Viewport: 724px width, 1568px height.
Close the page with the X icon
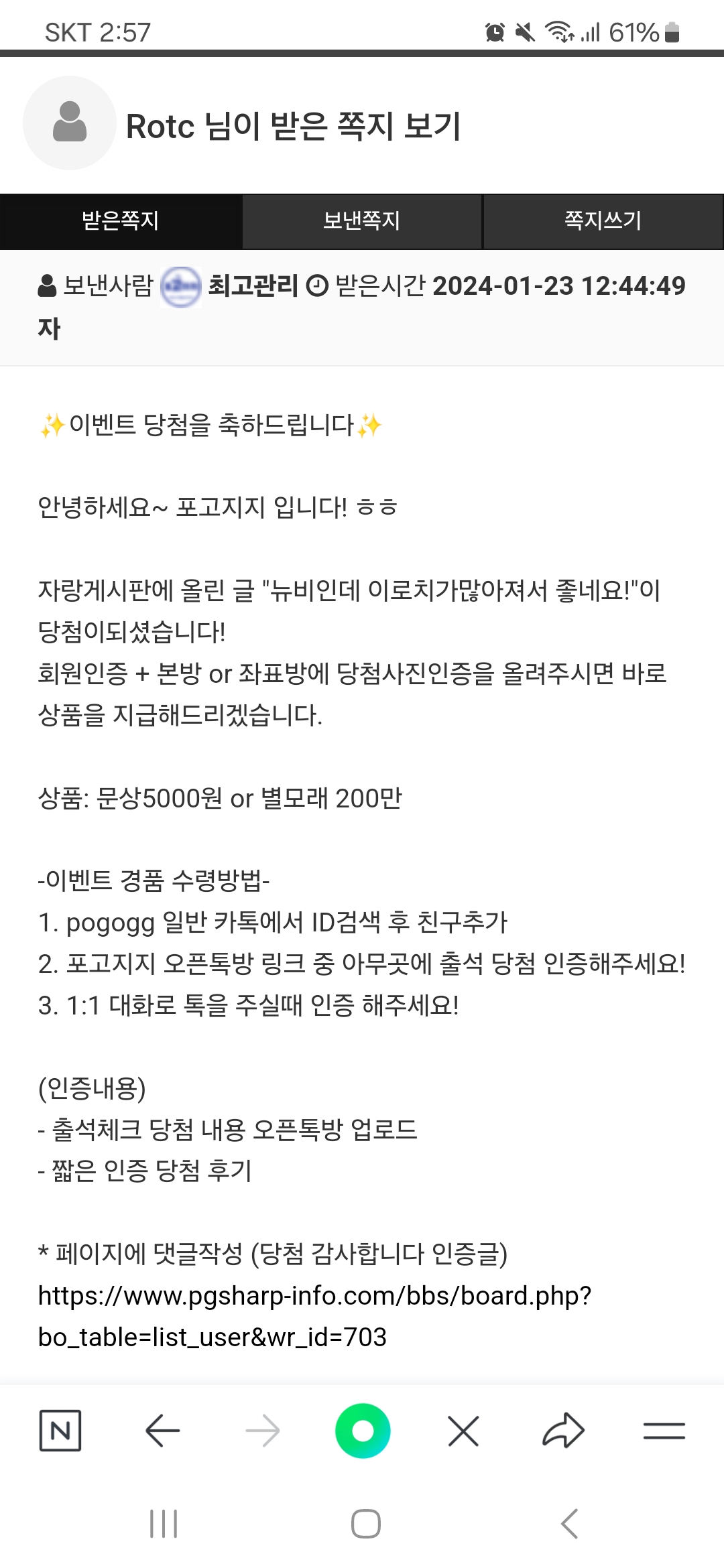point(463,1431)
